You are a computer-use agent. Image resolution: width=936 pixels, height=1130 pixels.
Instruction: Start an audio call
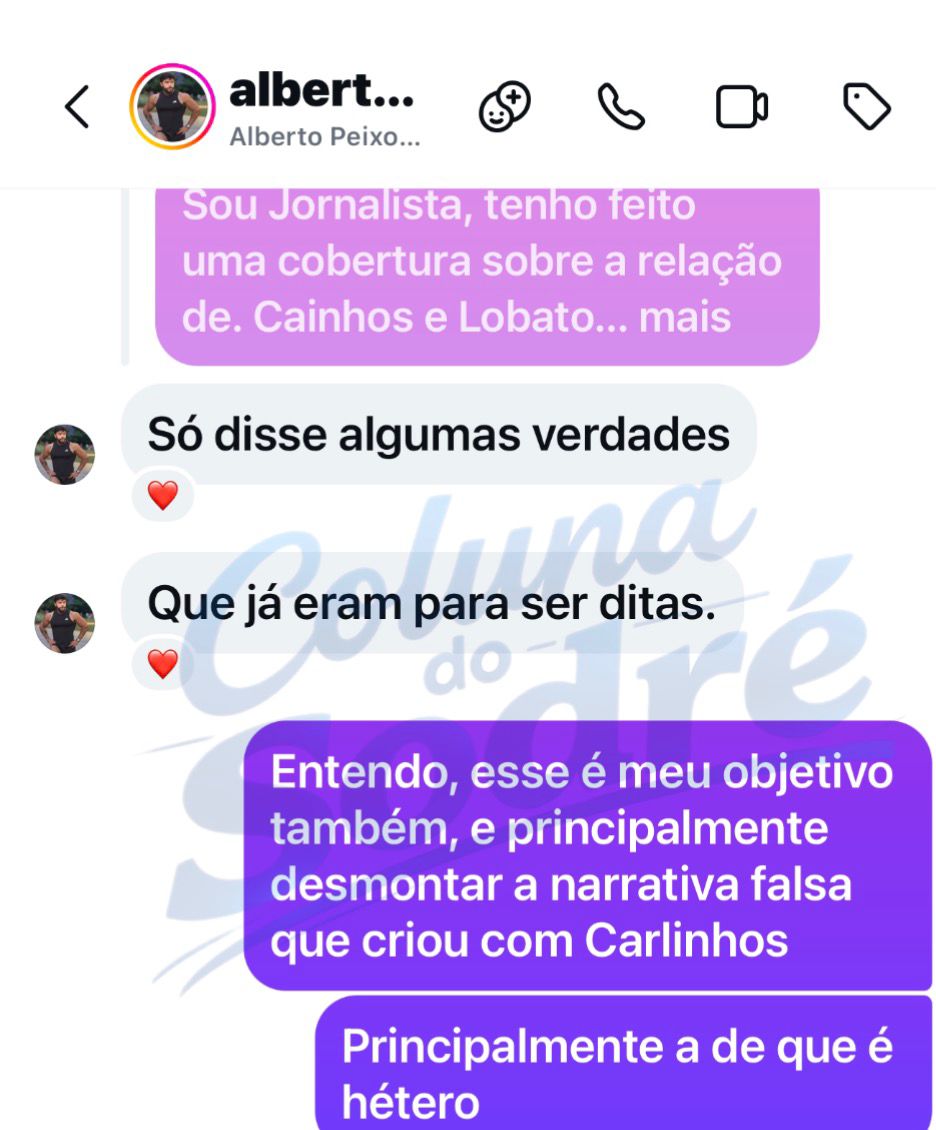pyautogui.click(x=622, y=107)
